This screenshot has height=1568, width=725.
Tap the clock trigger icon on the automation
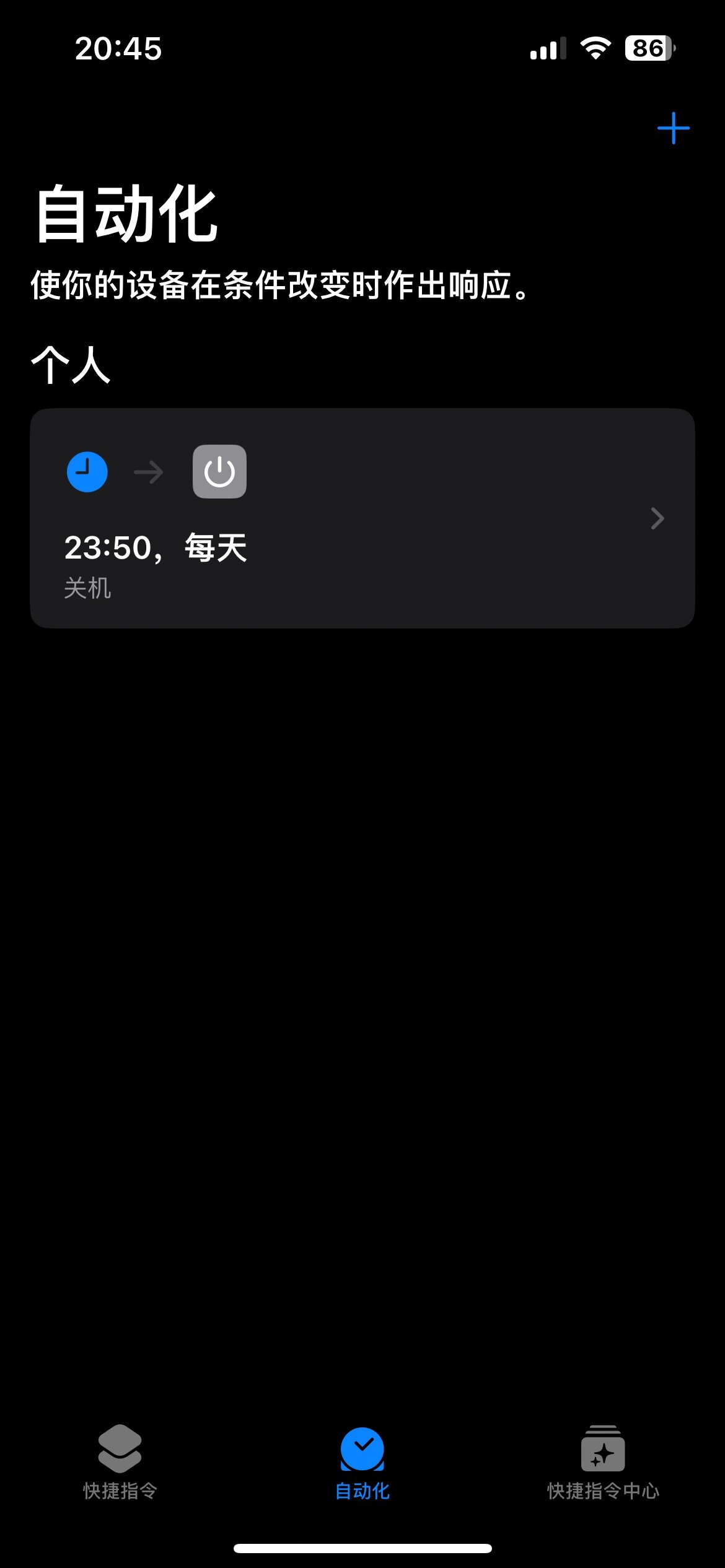87,471
